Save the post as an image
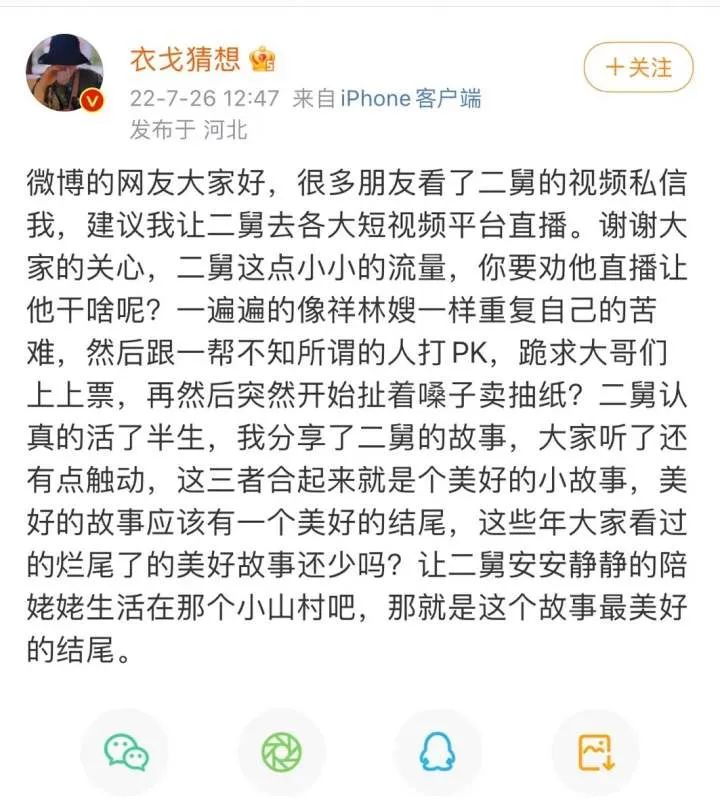Image resolution: width=720 pixels, height=798 pixels. pos(595,751)
